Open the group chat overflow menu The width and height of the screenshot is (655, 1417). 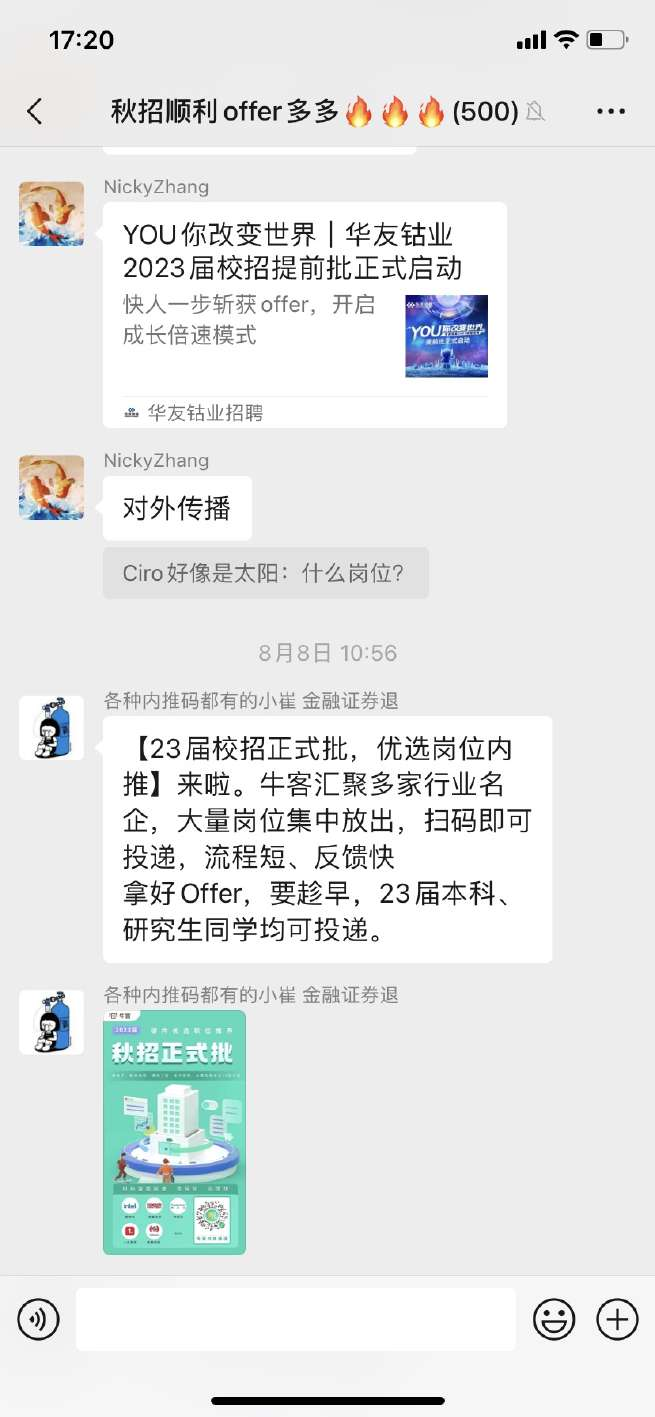(610, 111)
